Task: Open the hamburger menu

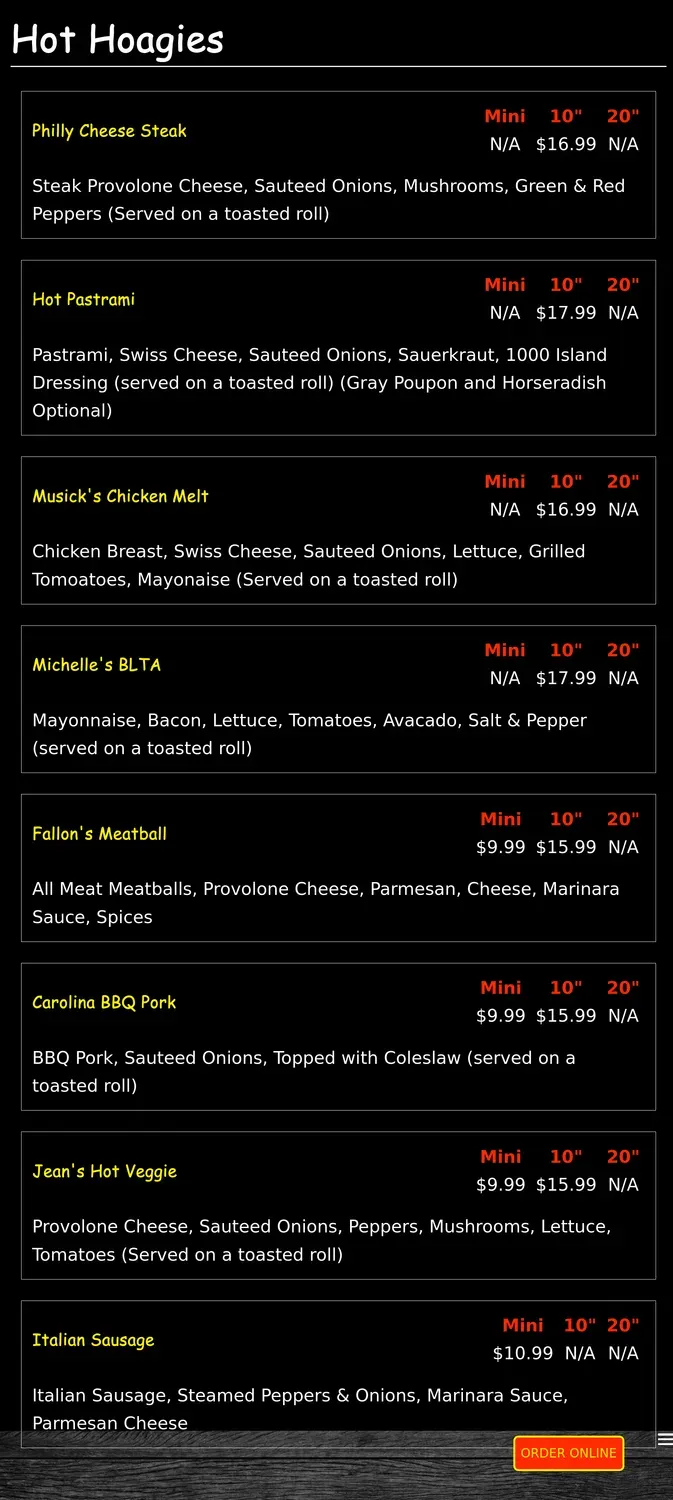Action: pos(665,1439)
